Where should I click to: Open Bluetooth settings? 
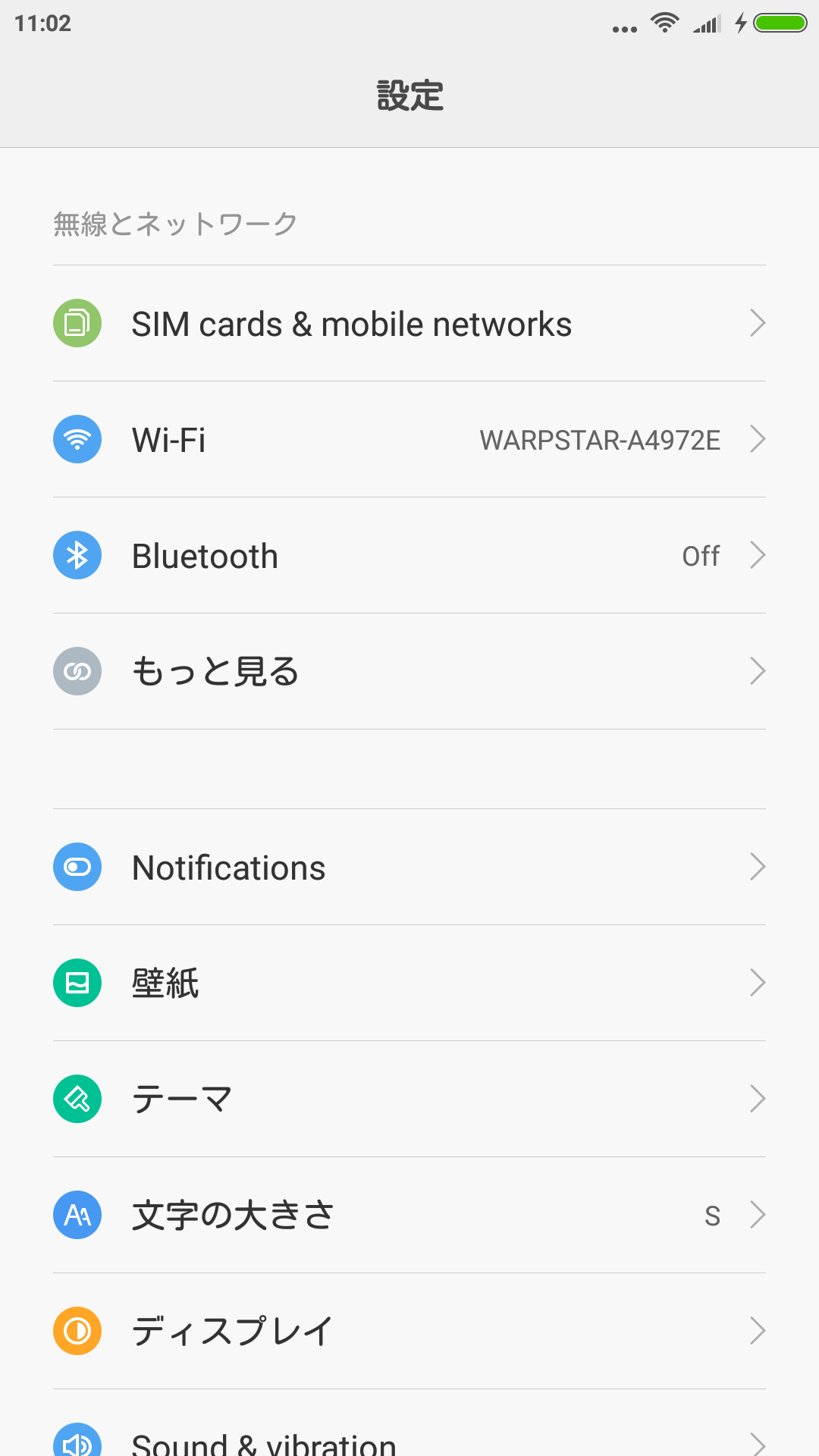pos(409,555)
